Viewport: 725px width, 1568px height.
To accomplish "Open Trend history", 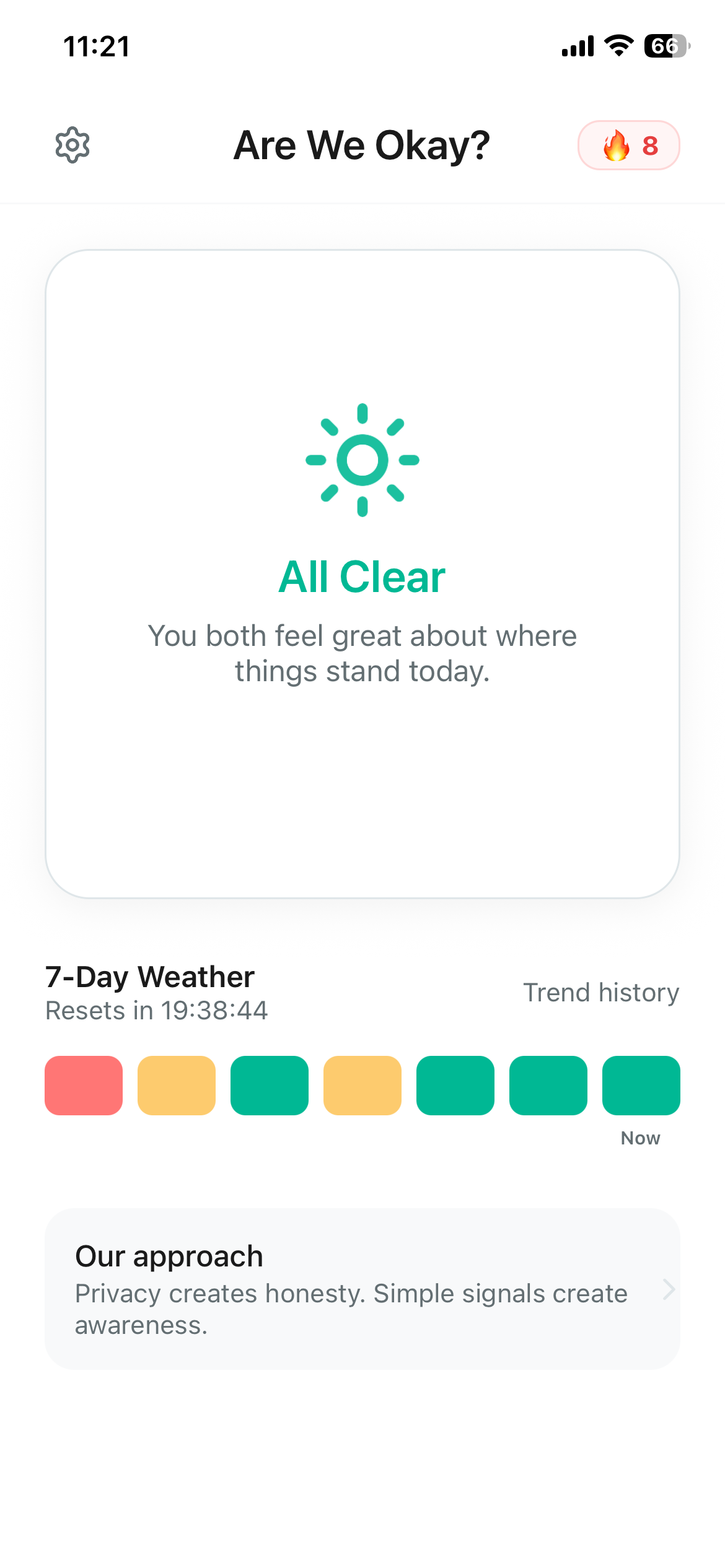I will coord(600,992).
